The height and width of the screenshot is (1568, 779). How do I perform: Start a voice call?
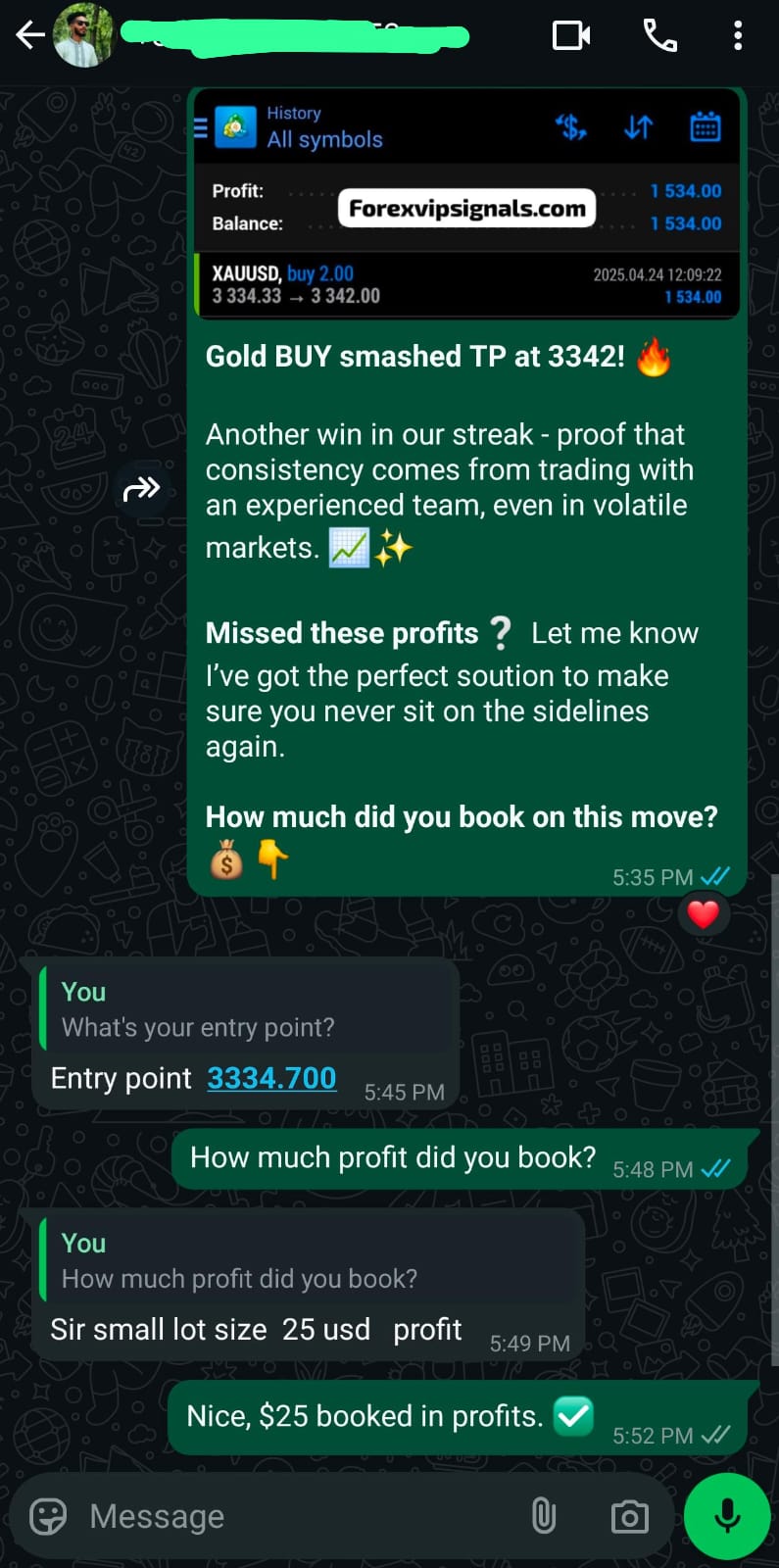click(659, 36)
